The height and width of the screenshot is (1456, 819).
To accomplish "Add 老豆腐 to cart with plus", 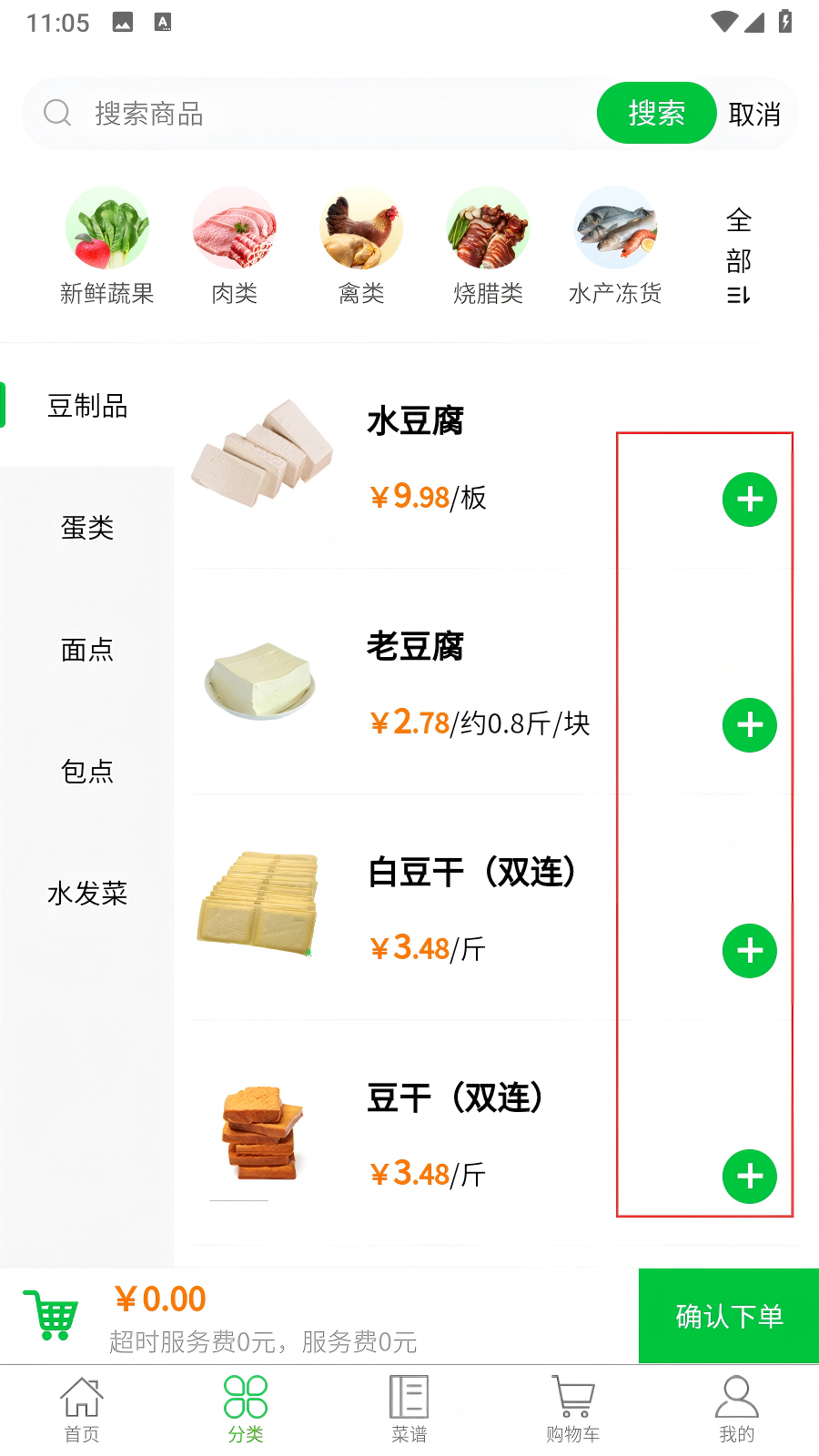I will pos(750,725).
